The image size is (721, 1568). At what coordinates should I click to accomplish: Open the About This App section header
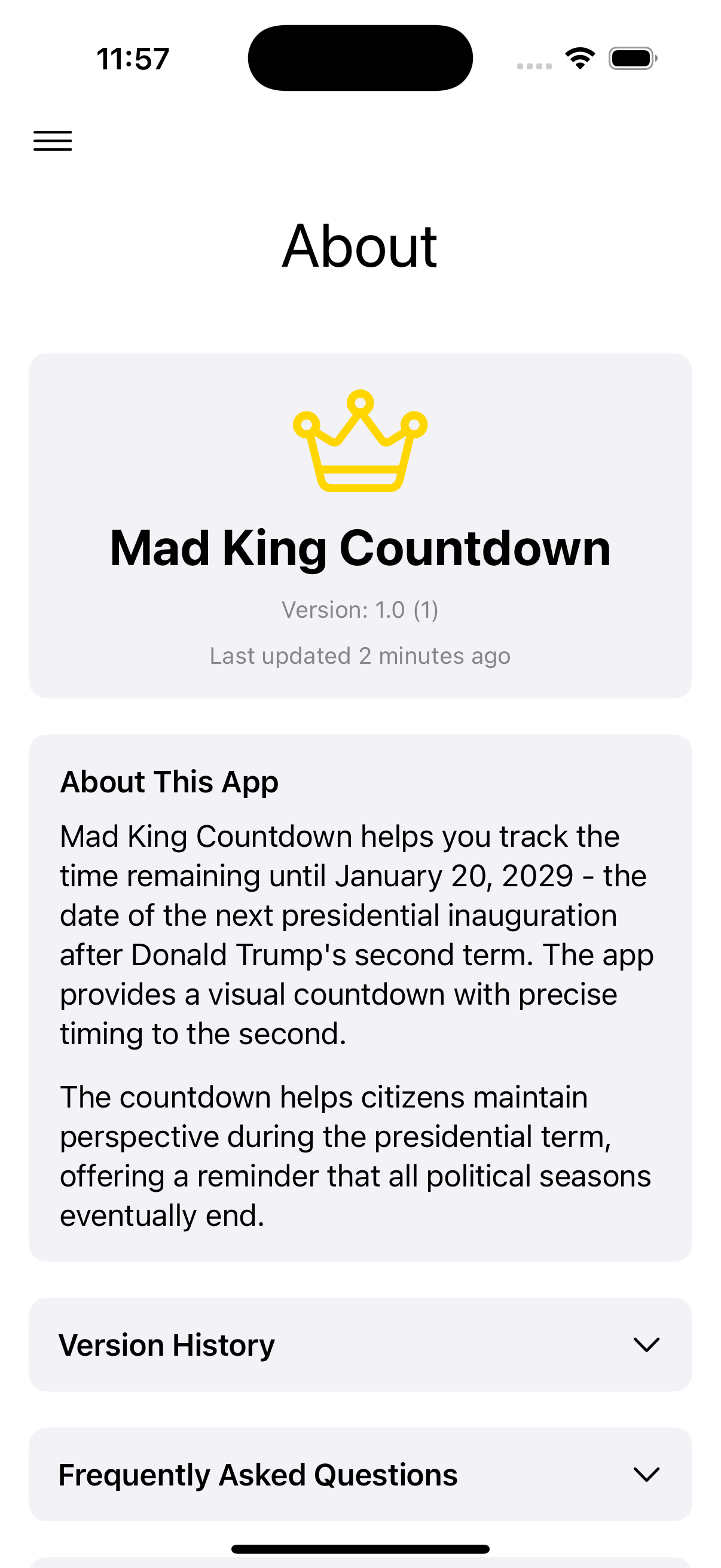pyautogui.click(x=169, y=782)
